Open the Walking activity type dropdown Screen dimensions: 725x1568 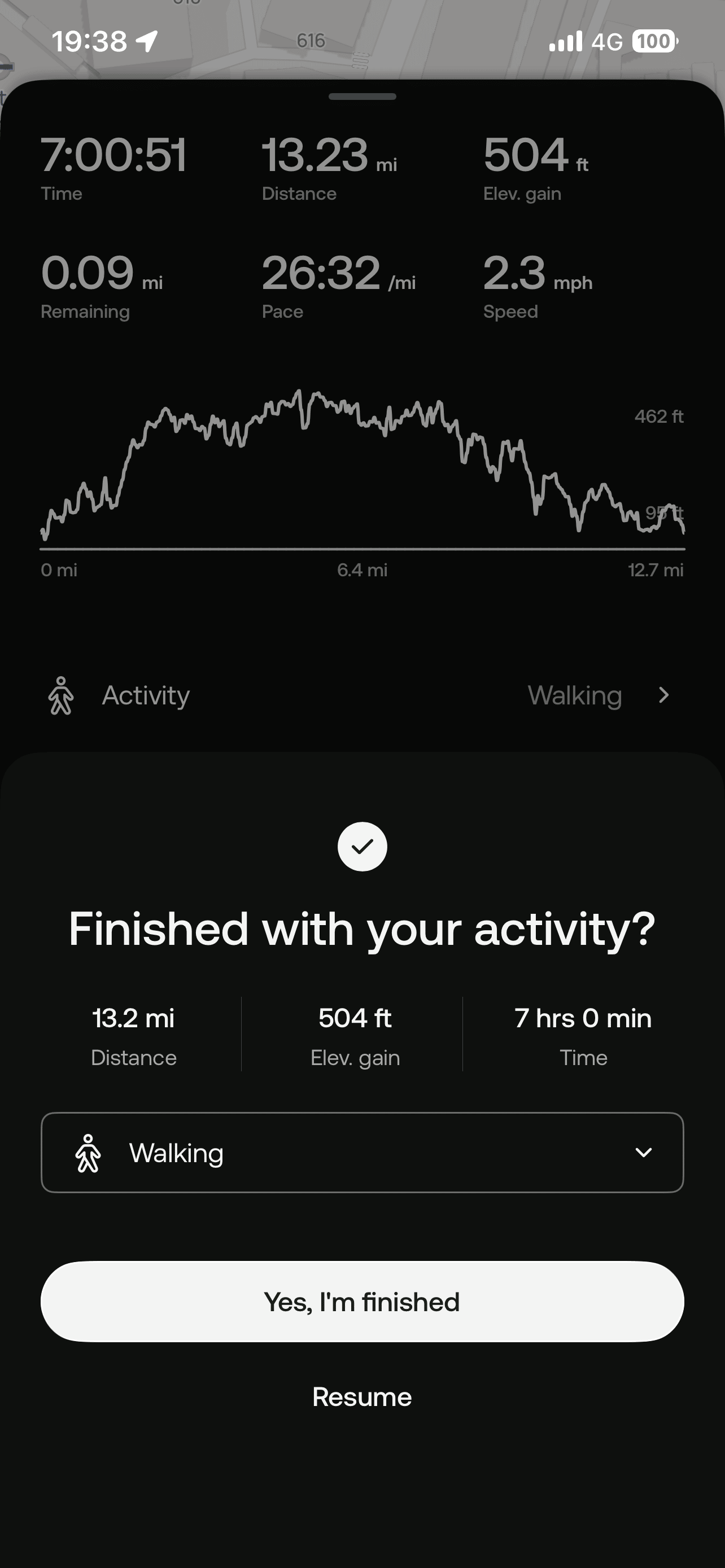(x=362, y=1153)
